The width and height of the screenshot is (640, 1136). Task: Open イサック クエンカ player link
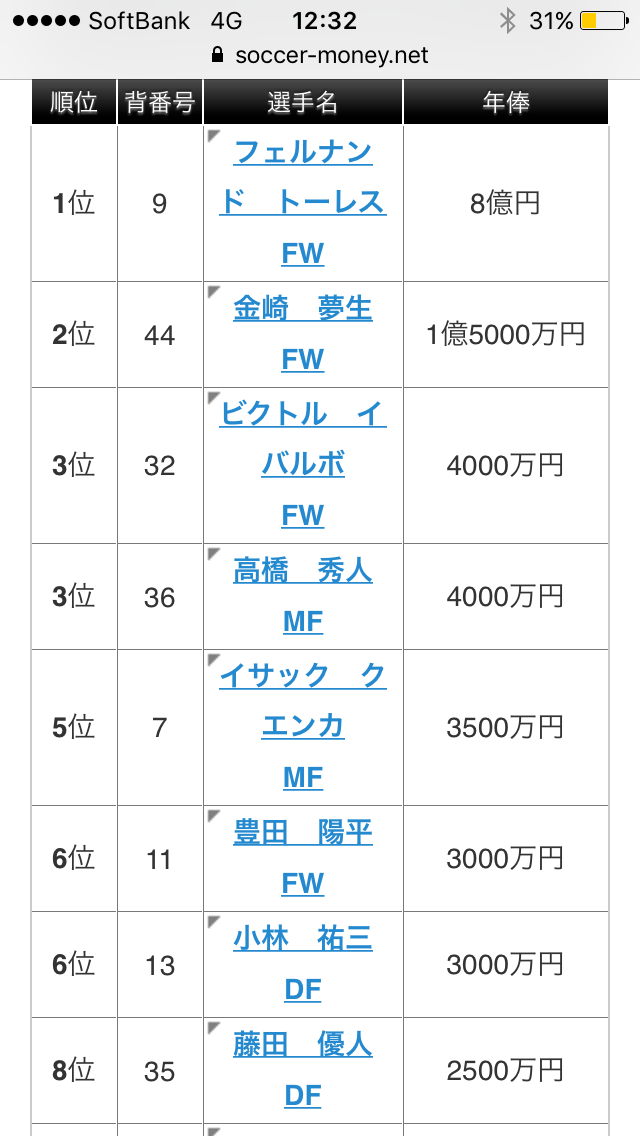point(303,701)
